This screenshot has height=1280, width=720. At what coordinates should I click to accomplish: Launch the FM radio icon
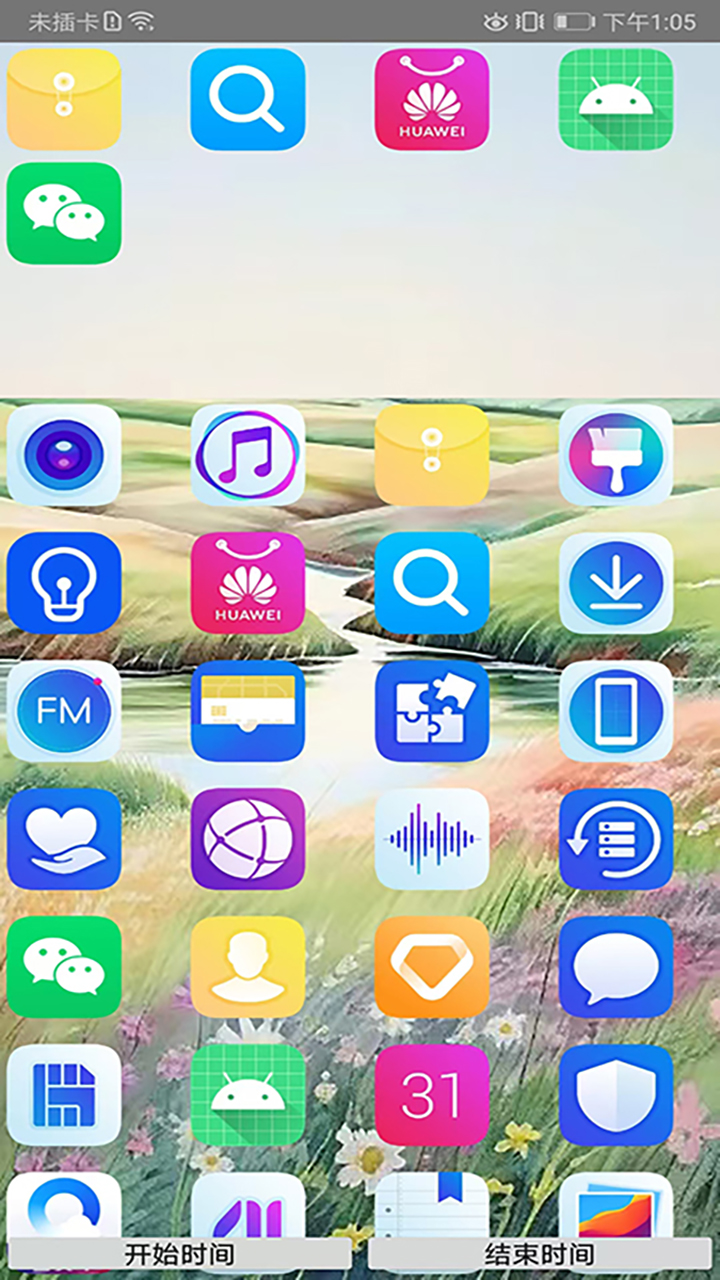click(64, 711)
